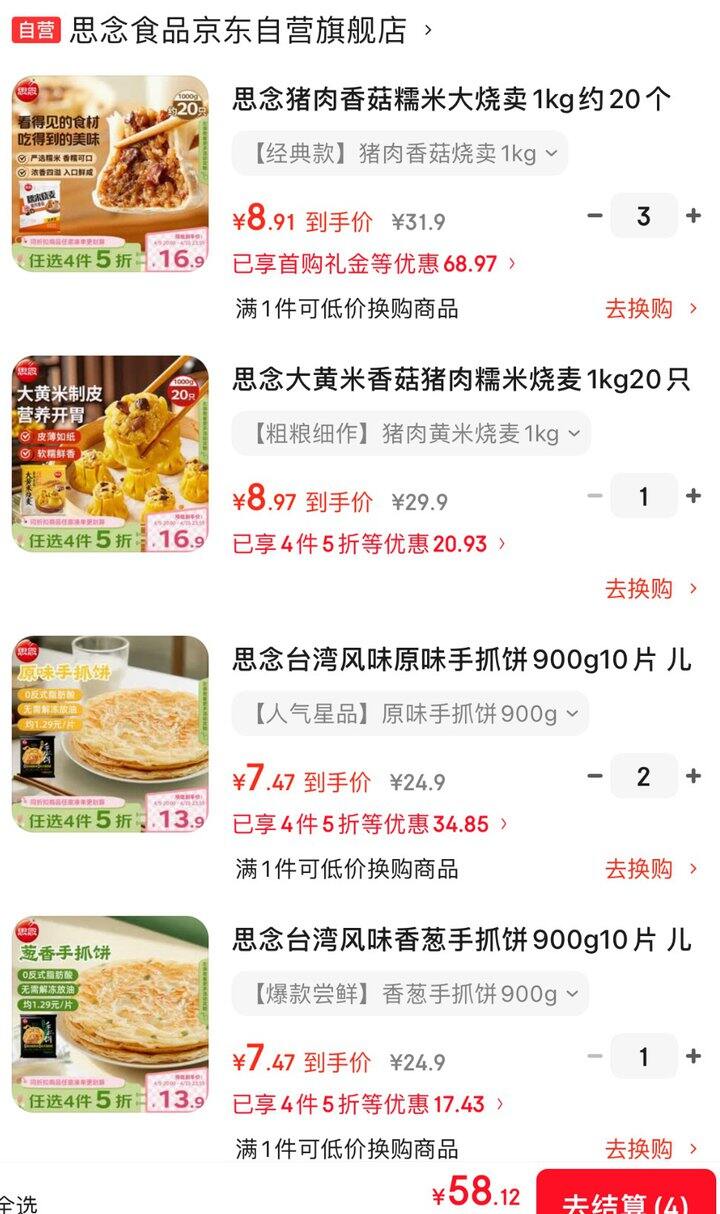Add one more 原味手抓饼
Screen dimensions: 720x1214
tap(693, 776)
